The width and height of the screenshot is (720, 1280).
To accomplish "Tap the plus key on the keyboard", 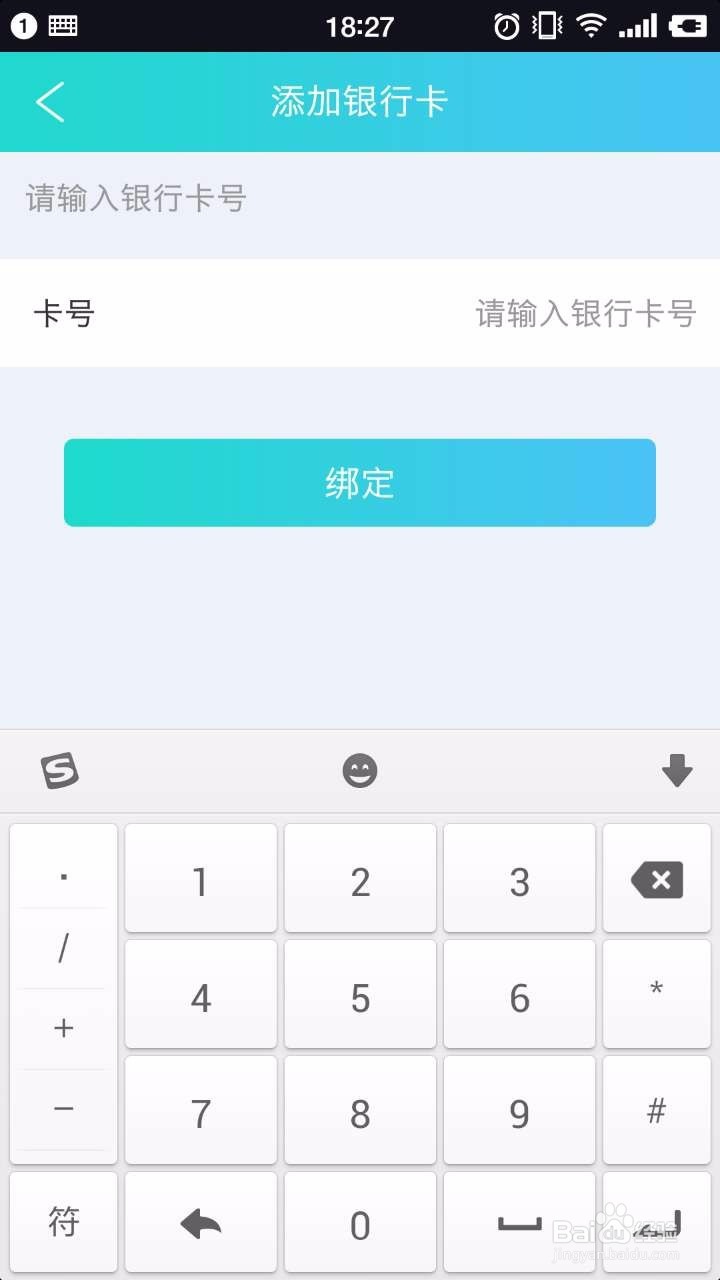I will (62, 1028).
